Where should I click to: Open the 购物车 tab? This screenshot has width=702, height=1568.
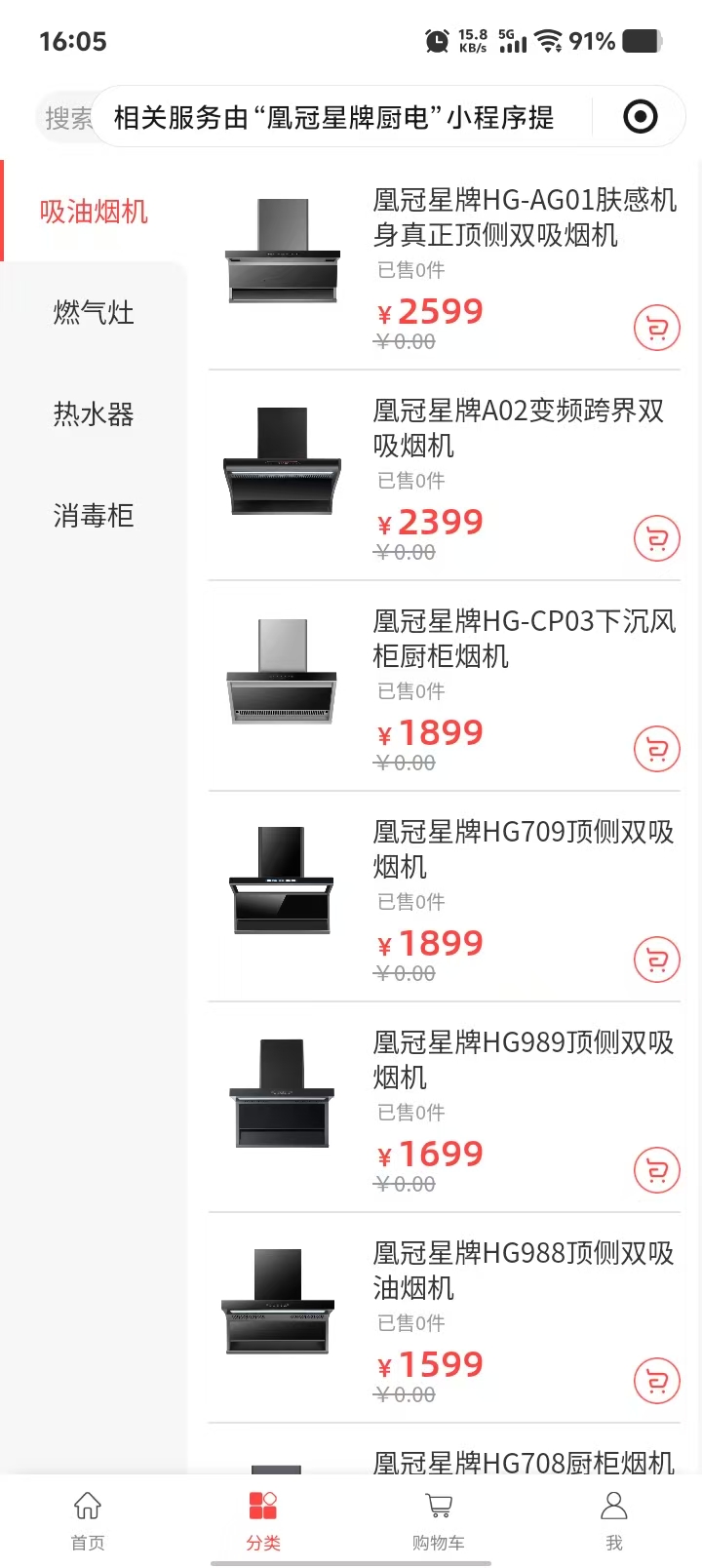point(439,1519)
